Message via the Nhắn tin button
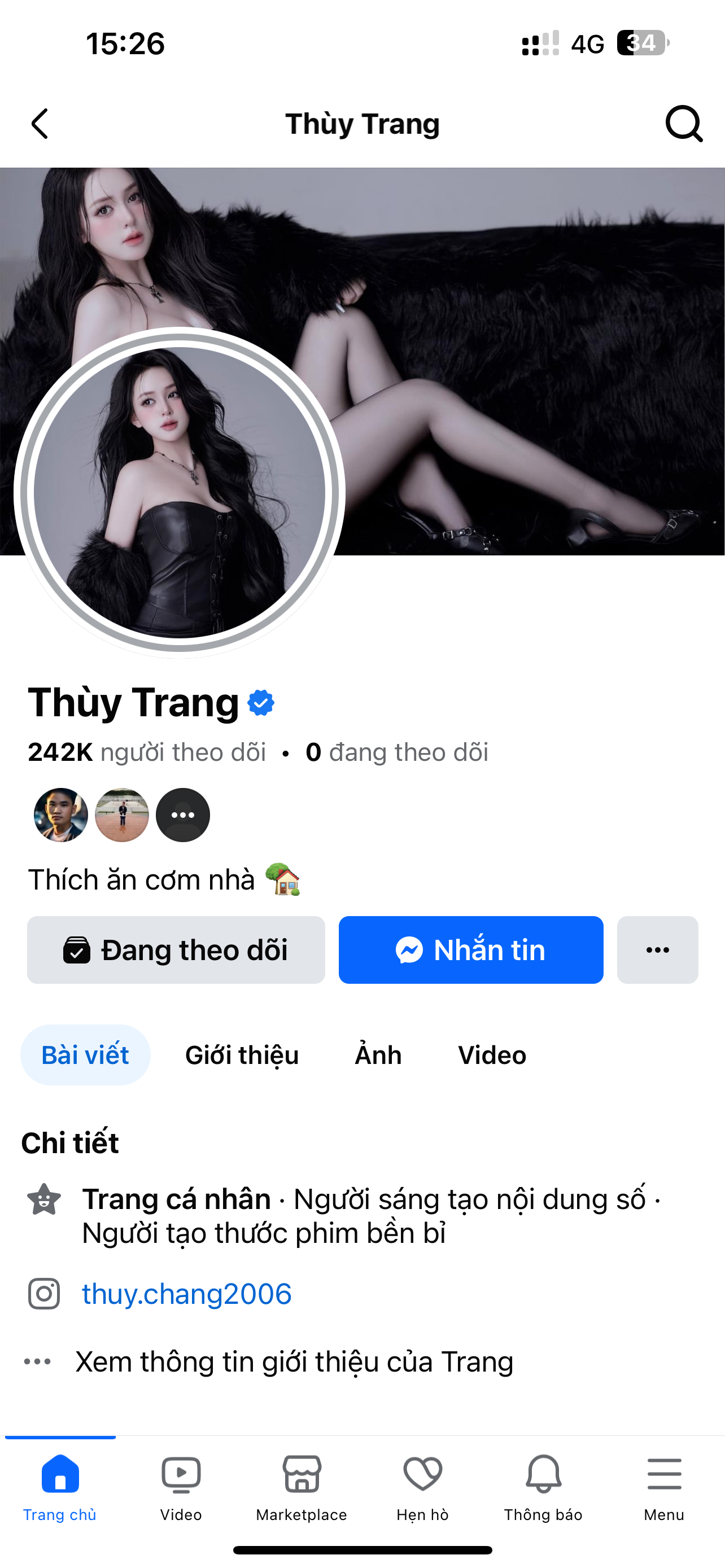725x1568 pixels. (470, 949)
